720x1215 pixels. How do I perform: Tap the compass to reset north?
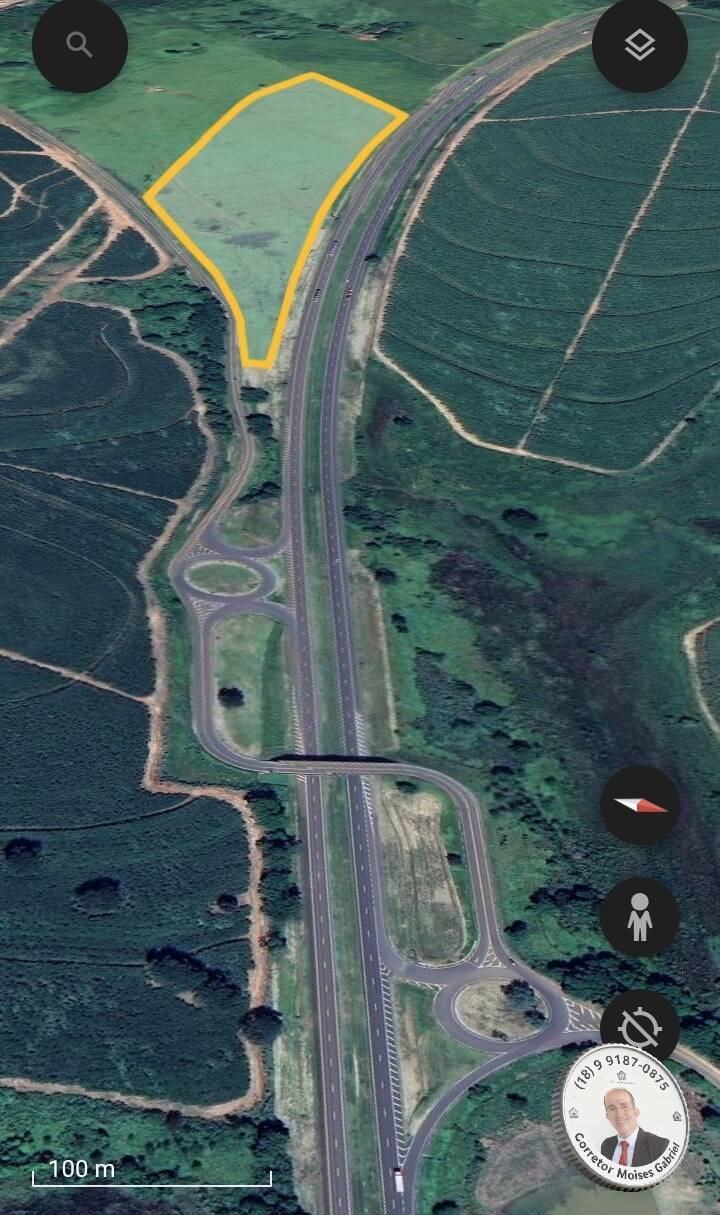pyautogui.click(x=640, y=805)
